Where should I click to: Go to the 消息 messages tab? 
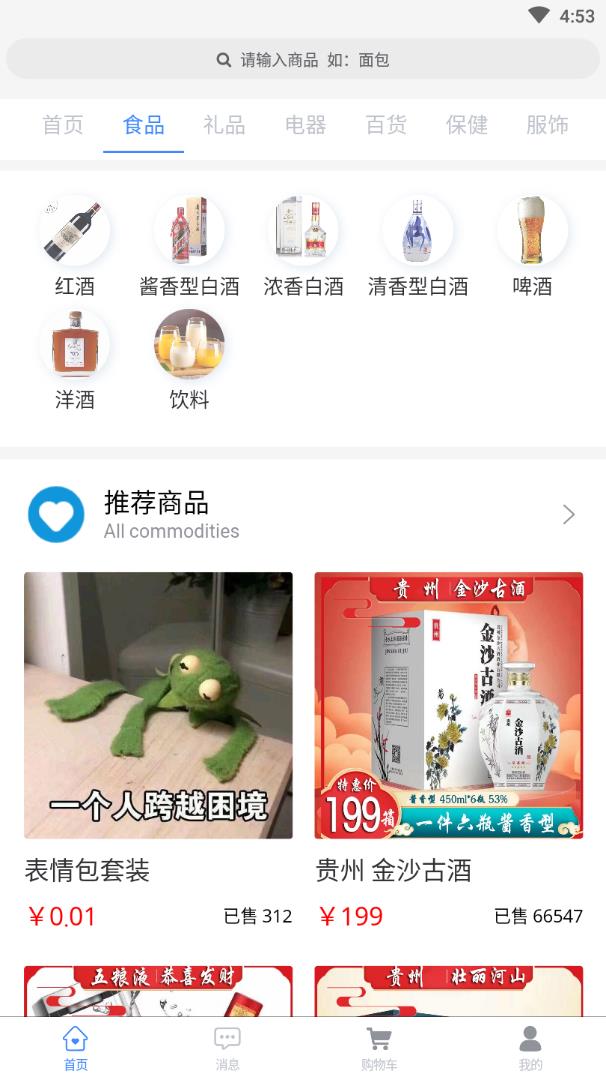pyautogui.click(x=227, y=1048)
